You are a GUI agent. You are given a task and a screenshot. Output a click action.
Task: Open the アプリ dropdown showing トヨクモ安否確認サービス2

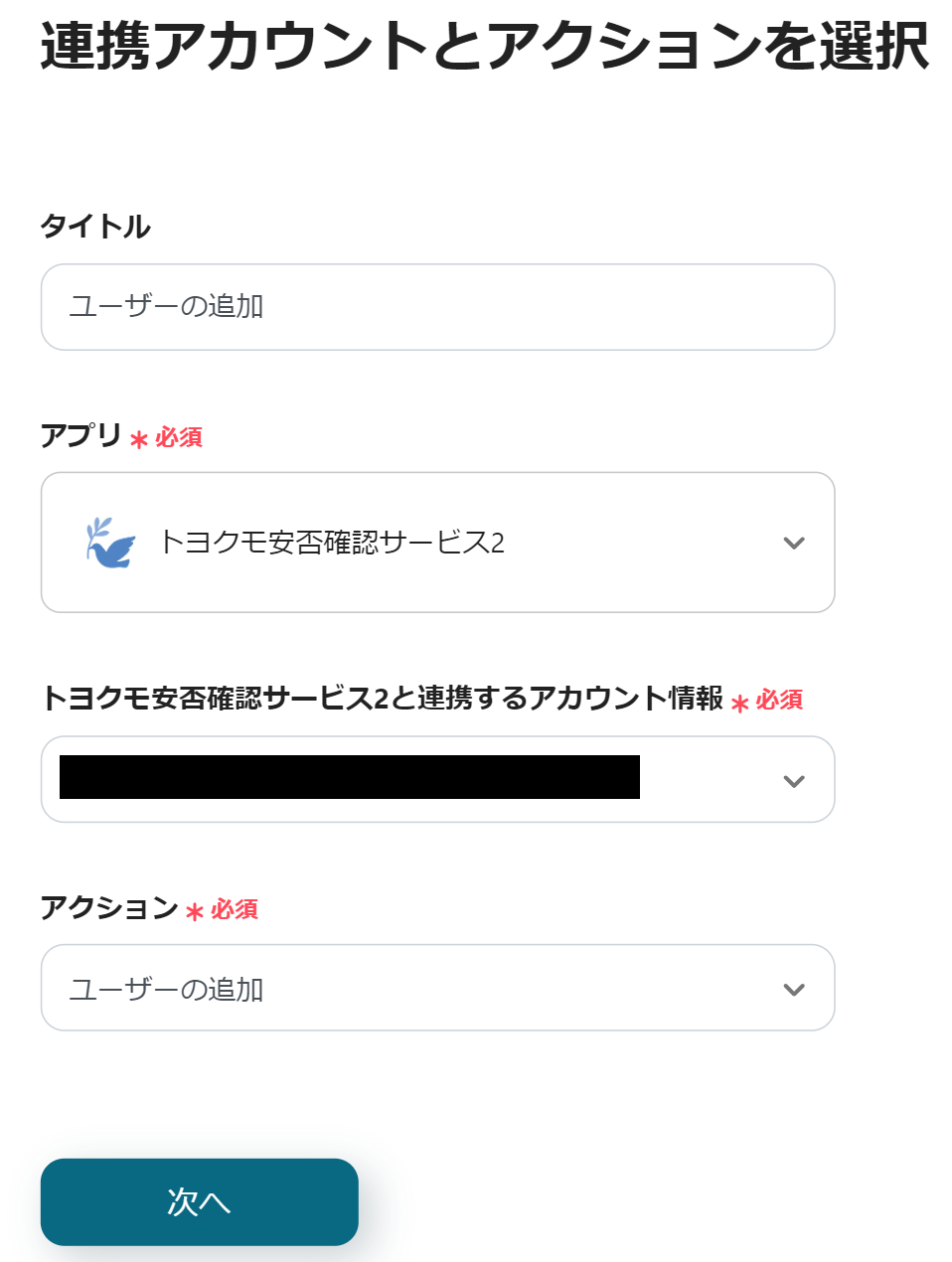tap(437, 543)
